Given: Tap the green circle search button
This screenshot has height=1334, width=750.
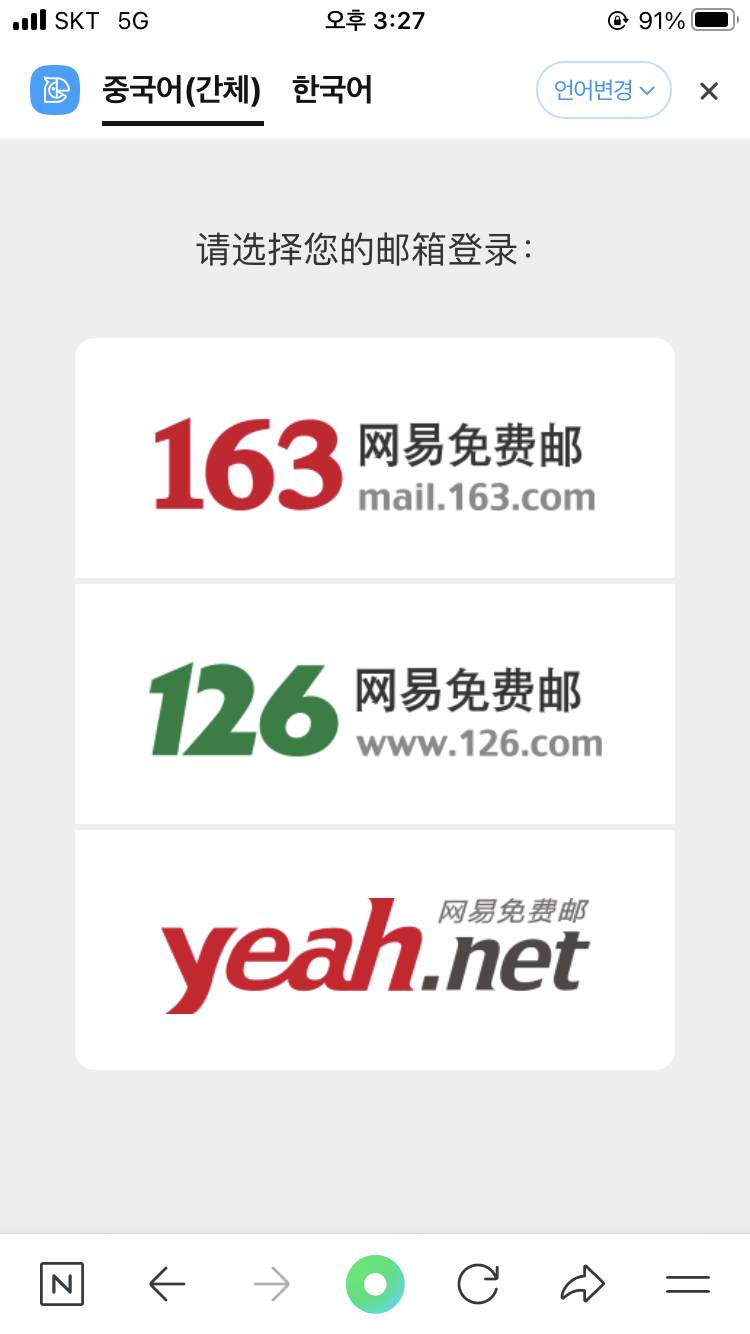Looking at the screenshot, I should point(375,1284).
